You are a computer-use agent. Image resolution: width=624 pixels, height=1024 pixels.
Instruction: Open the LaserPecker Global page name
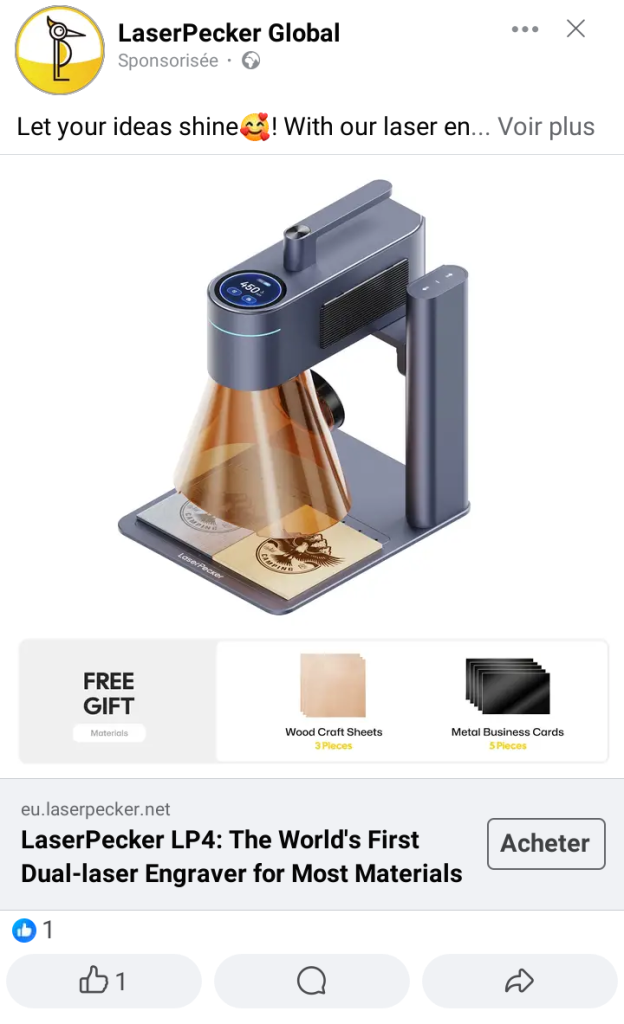click(x=229, y=33)
